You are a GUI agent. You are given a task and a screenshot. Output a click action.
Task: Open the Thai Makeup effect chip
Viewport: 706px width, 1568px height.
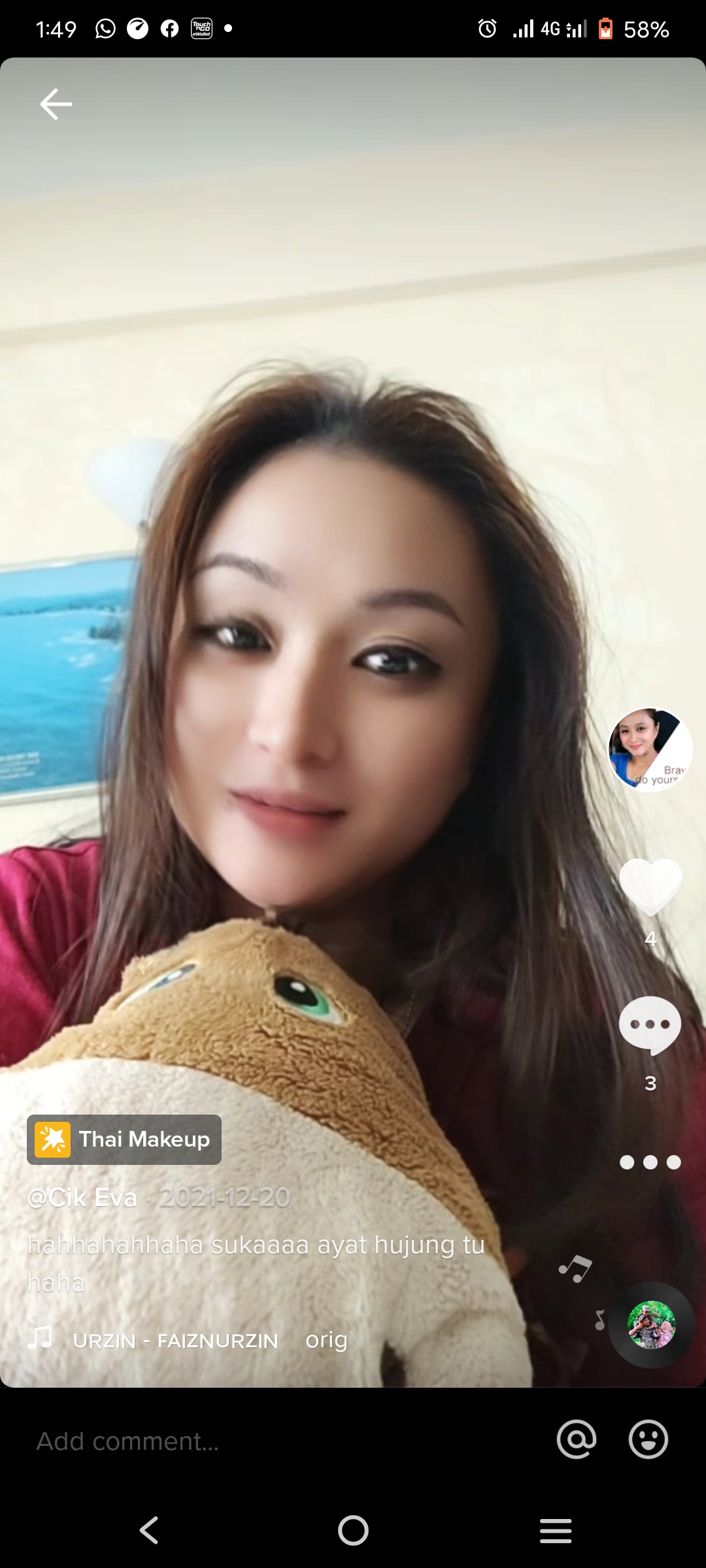[x=124, y=1139]
